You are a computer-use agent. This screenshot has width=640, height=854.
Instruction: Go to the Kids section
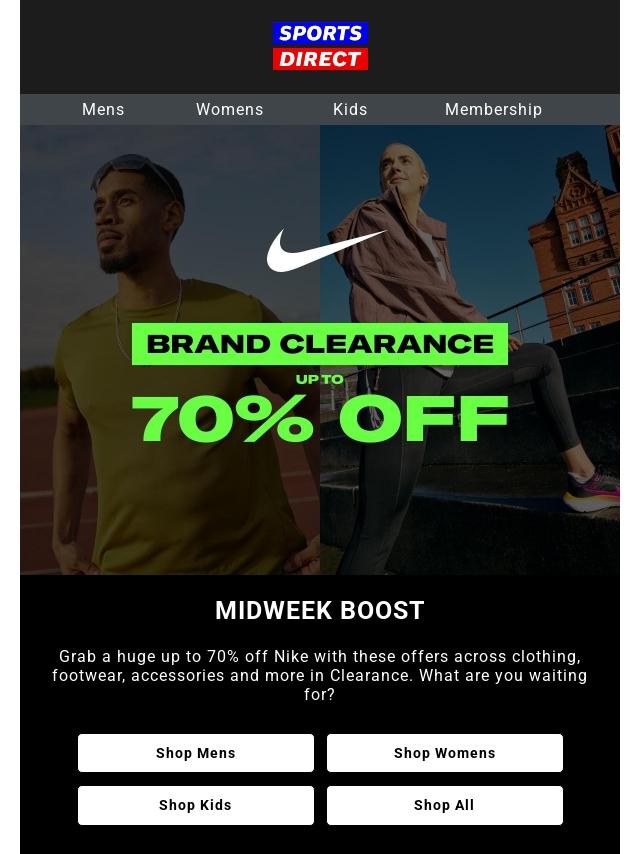[x=350, y=109]
